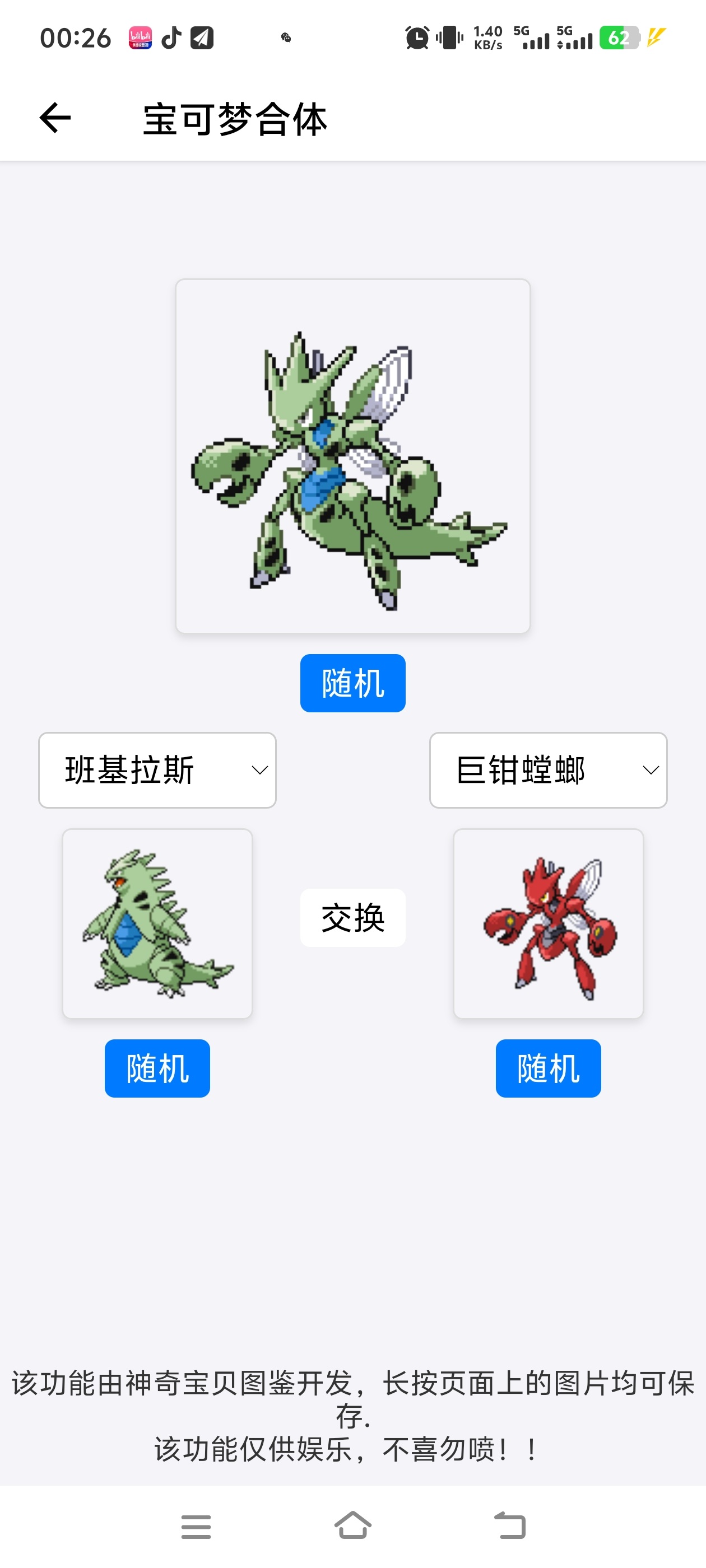Go back using the top arrow

click(x=55, y=118)
